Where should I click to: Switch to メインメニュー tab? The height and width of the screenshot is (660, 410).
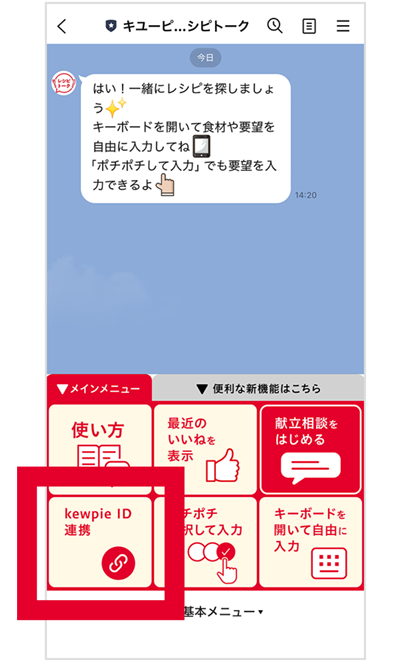[x=99, y=388]
